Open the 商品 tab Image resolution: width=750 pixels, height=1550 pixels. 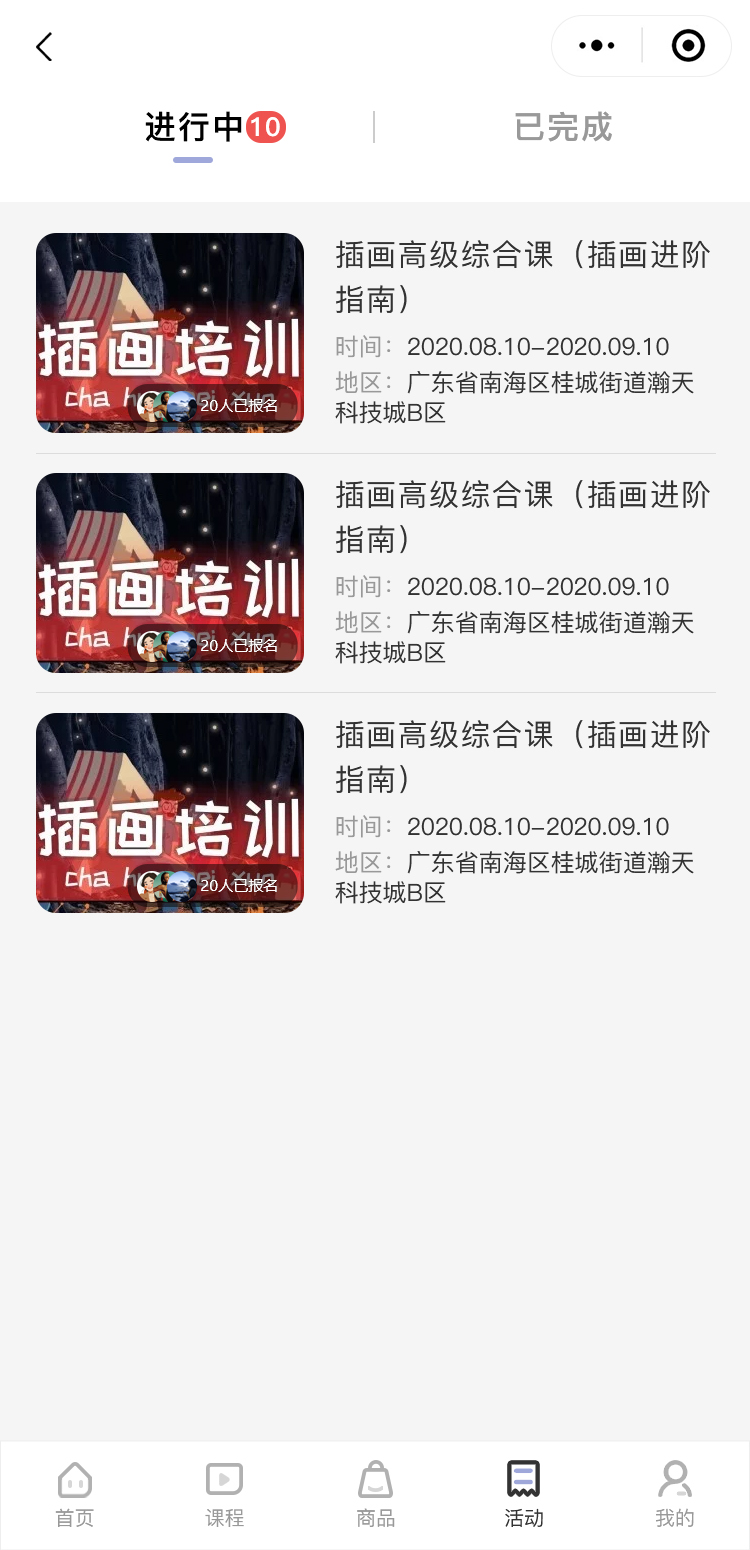click(x=375, y=1493)
